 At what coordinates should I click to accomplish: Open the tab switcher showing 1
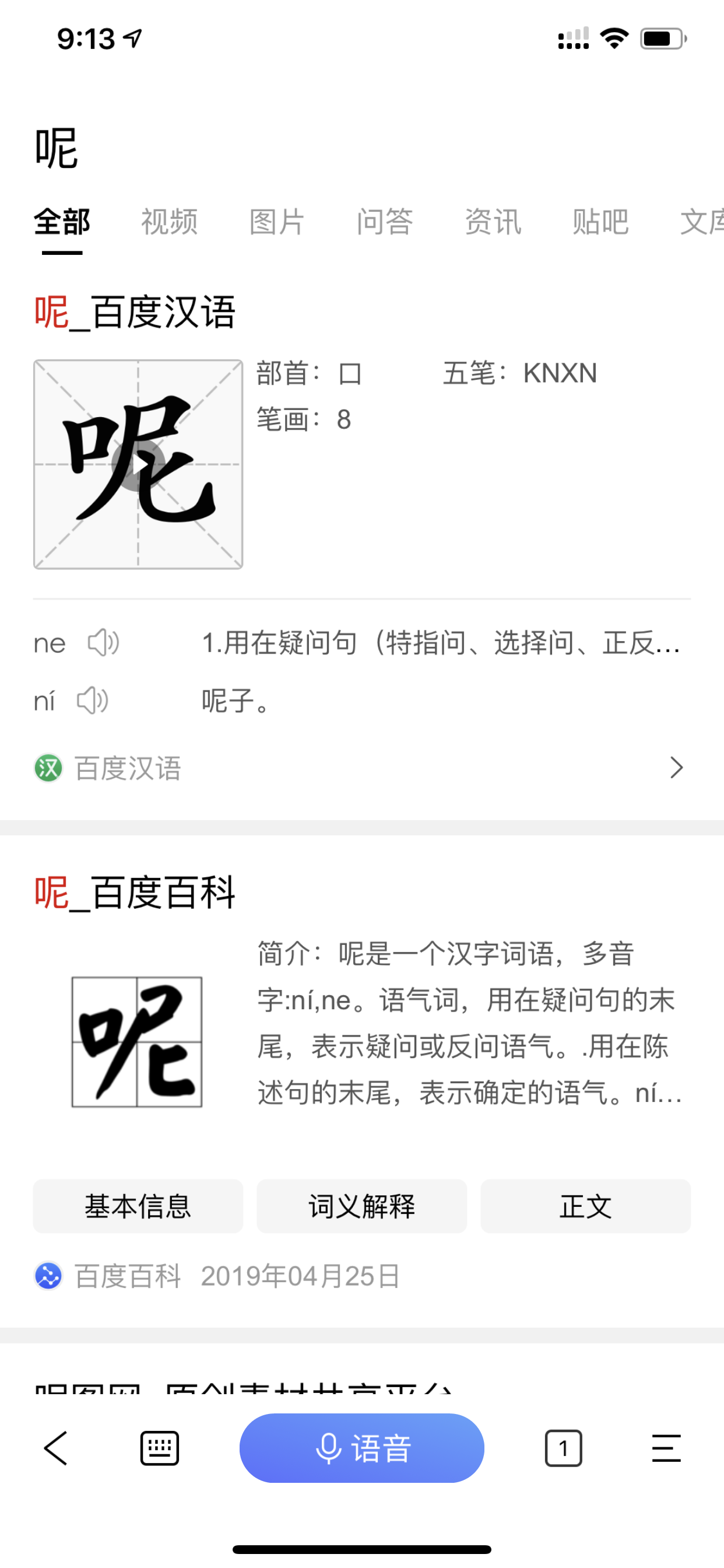[563, 1447]
